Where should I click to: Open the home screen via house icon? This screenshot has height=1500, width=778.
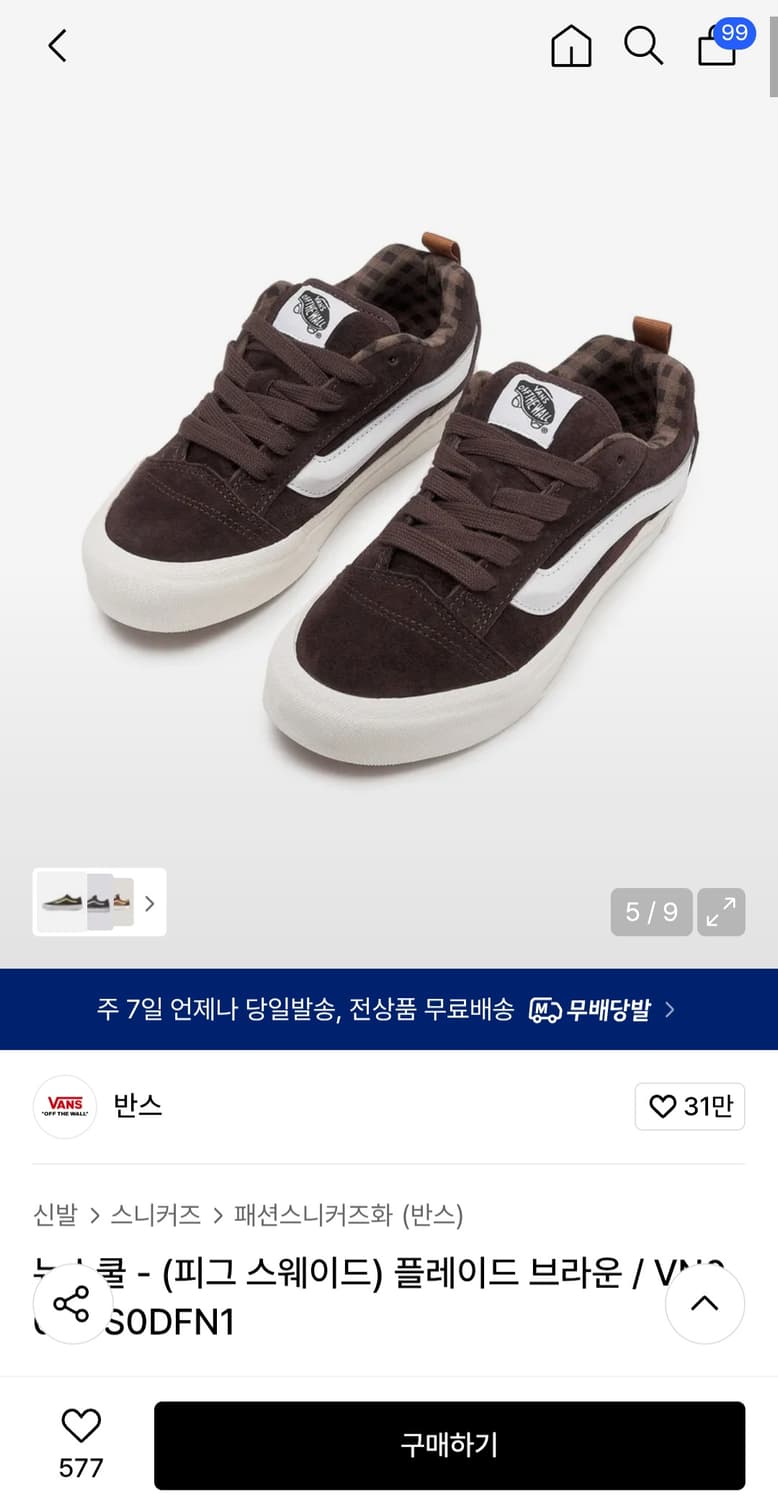tap(570, 45)
